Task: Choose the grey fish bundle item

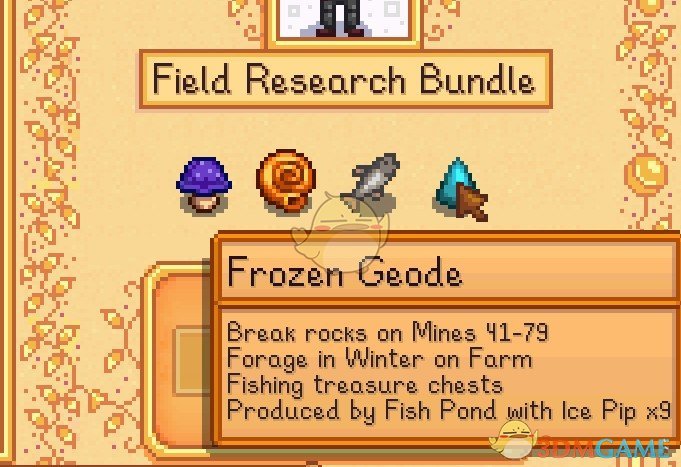Action: point(372,180)
